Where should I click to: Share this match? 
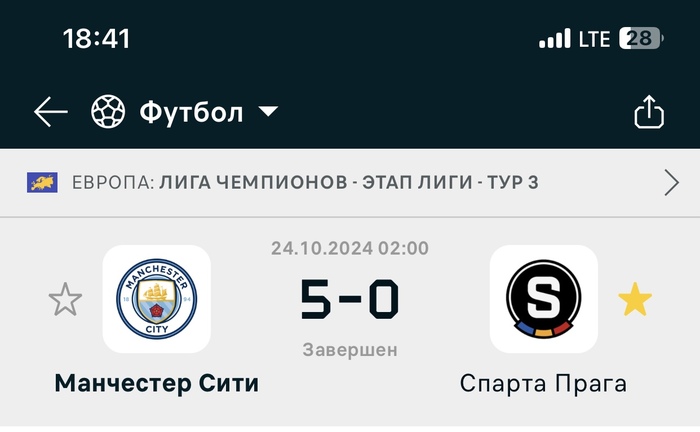coord(649,112)
